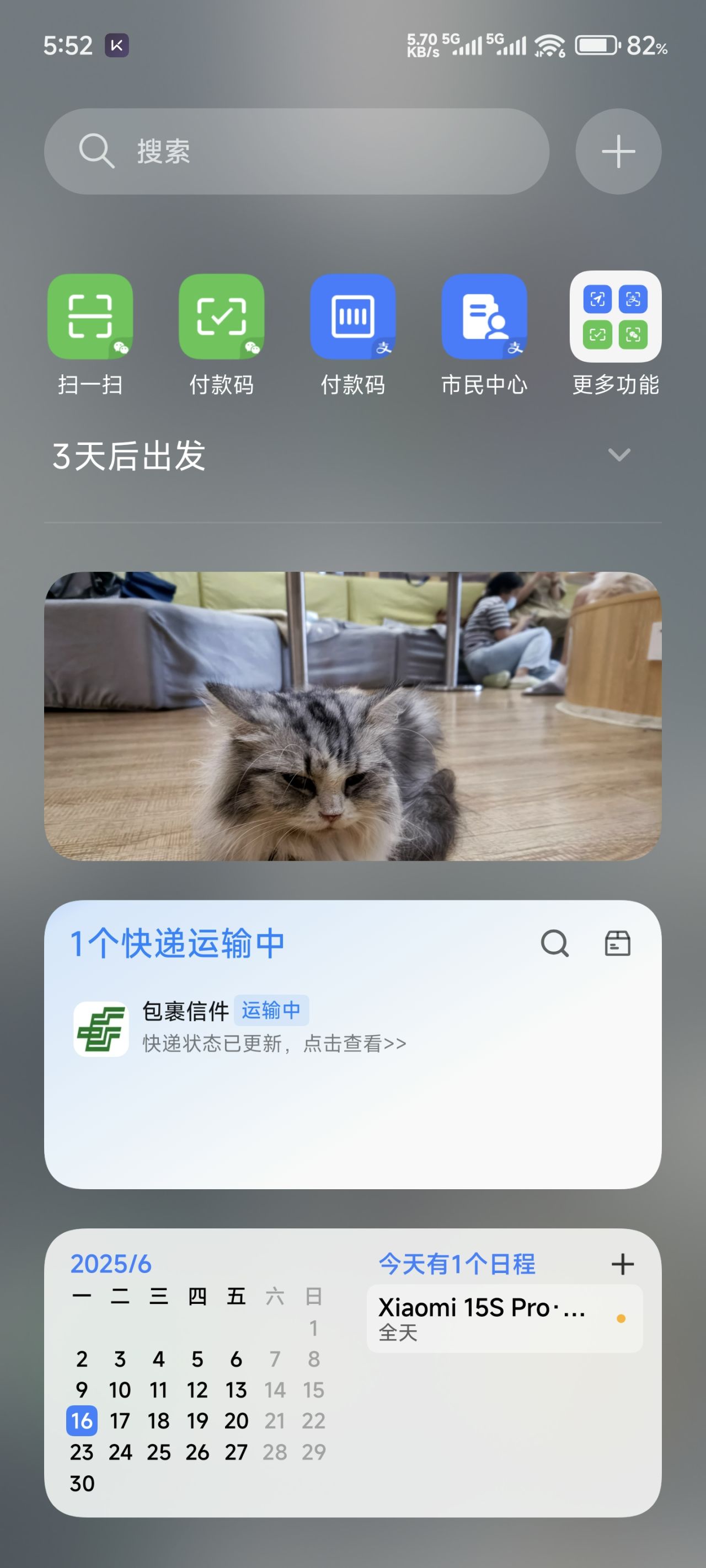
Task: Open the 市民中心 shortcut
Action: (x=484, y=316)
